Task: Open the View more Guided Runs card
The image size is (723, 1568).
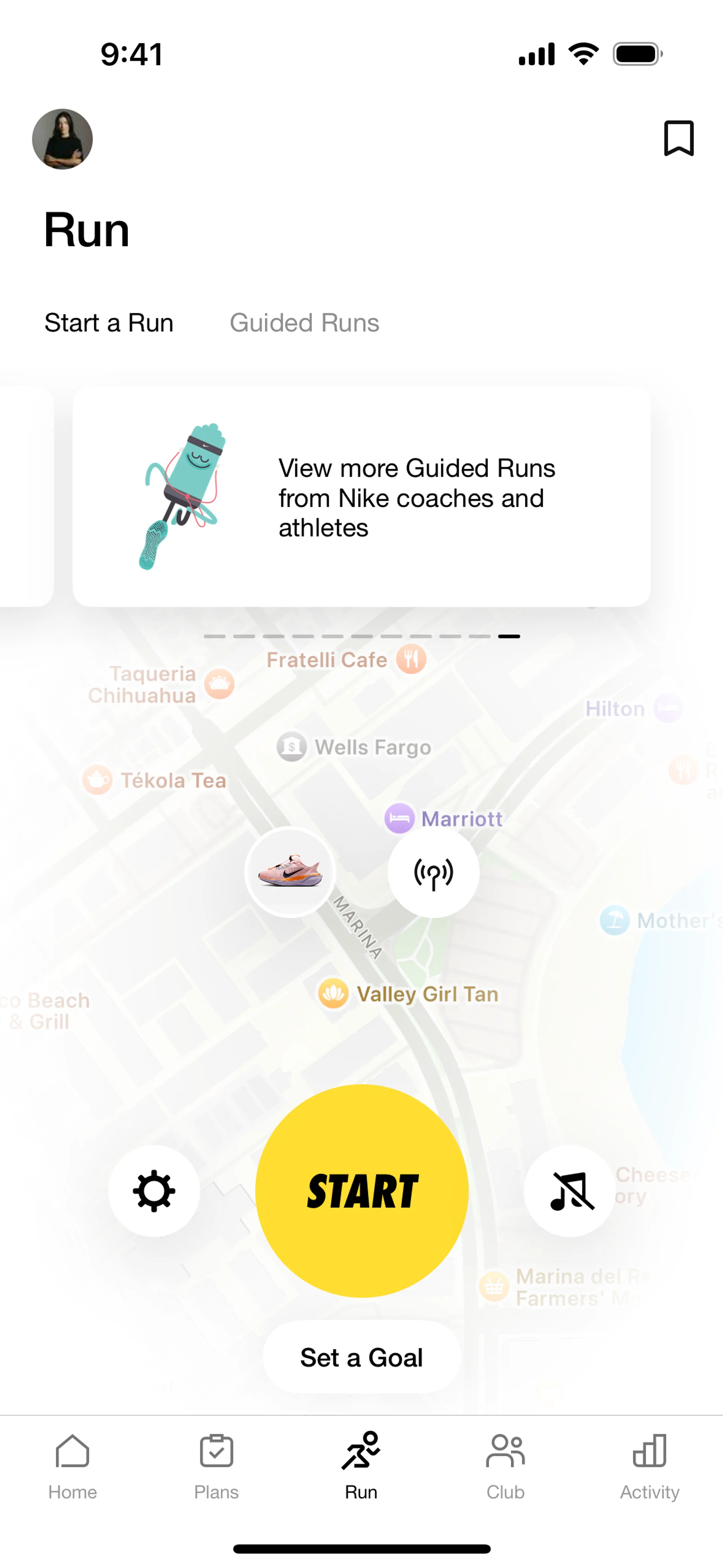Action: point(361,497)
